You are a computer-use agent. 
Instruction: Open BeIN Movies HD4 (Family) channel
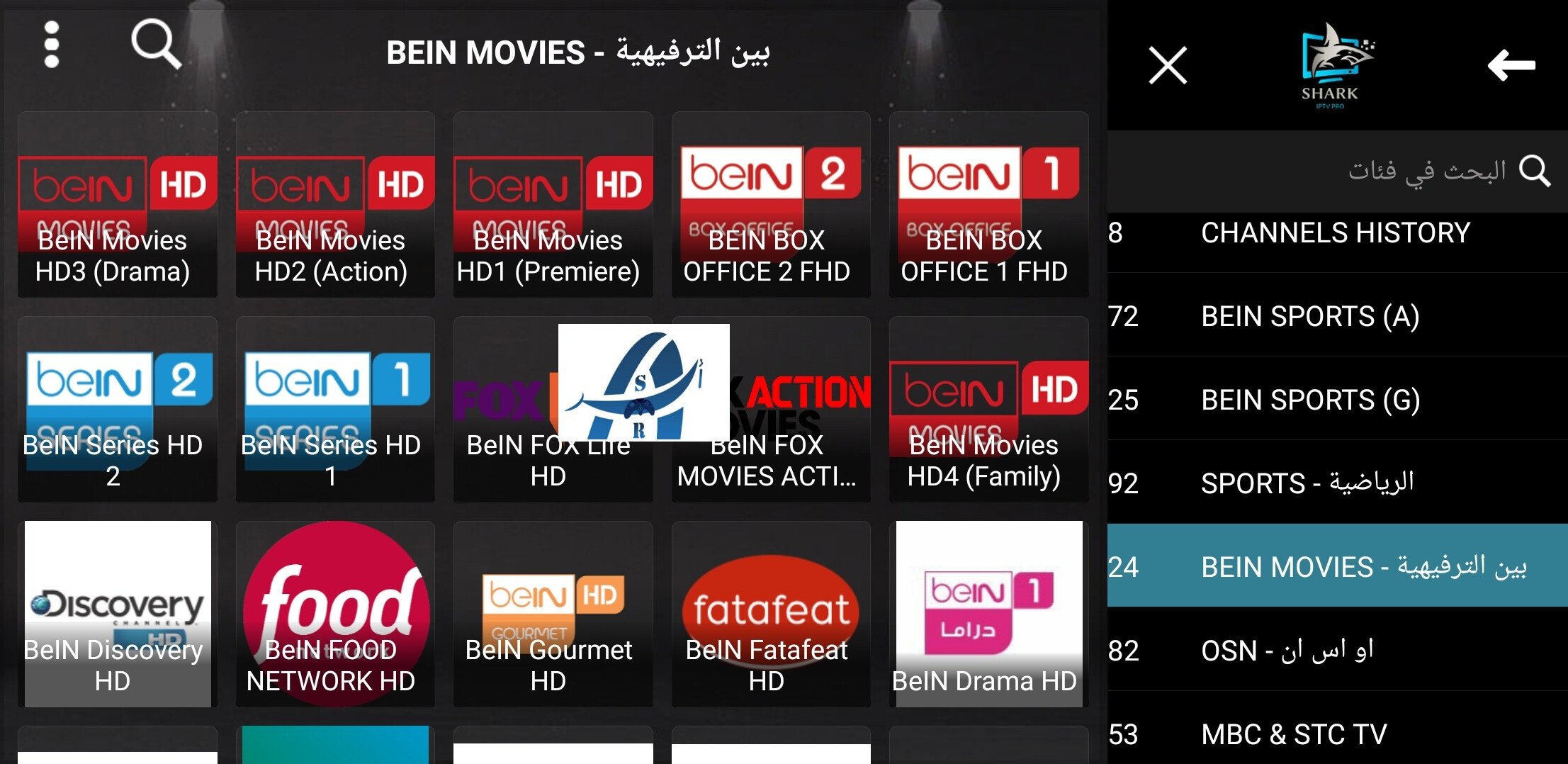click(988, 410)
